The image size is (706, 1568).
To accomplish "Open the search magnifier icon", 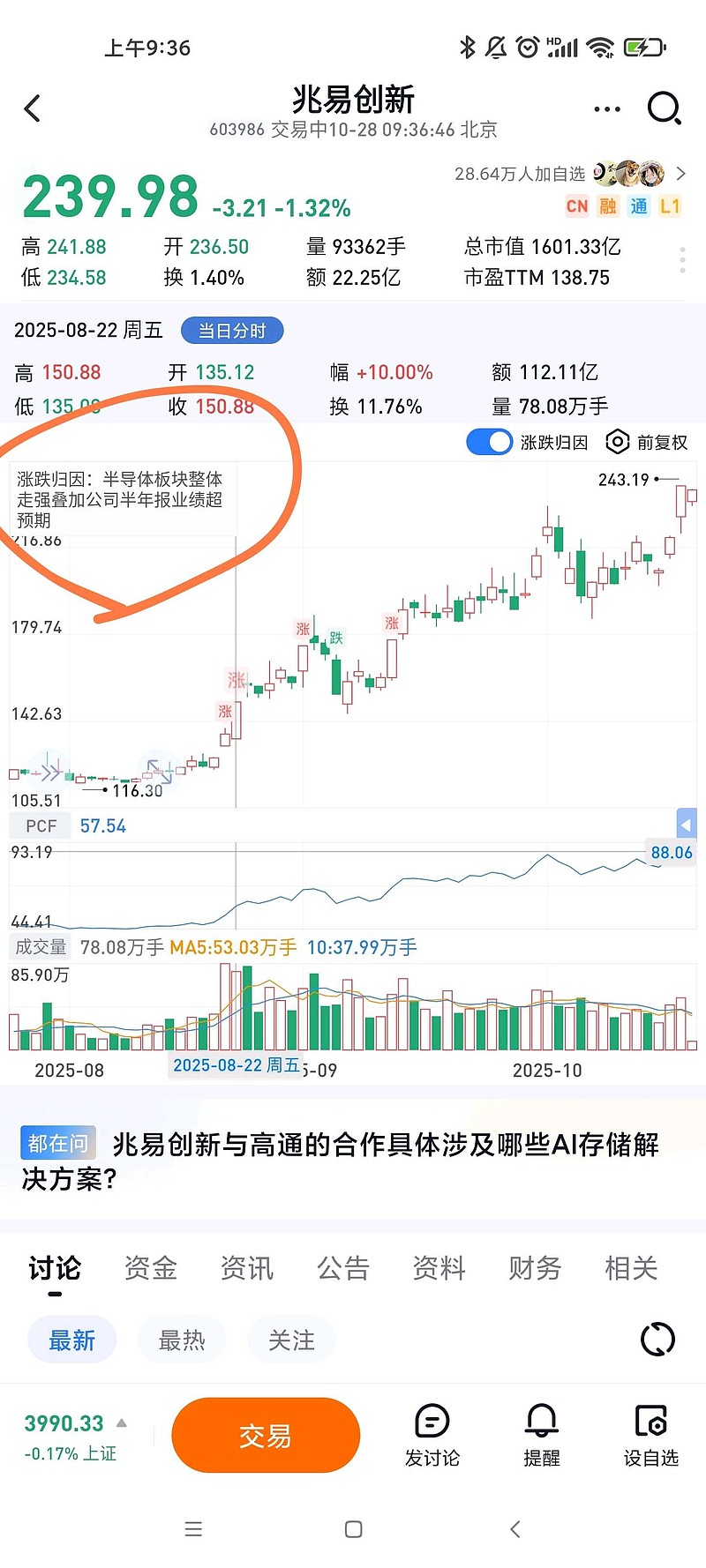I will (x=665, y=108).
